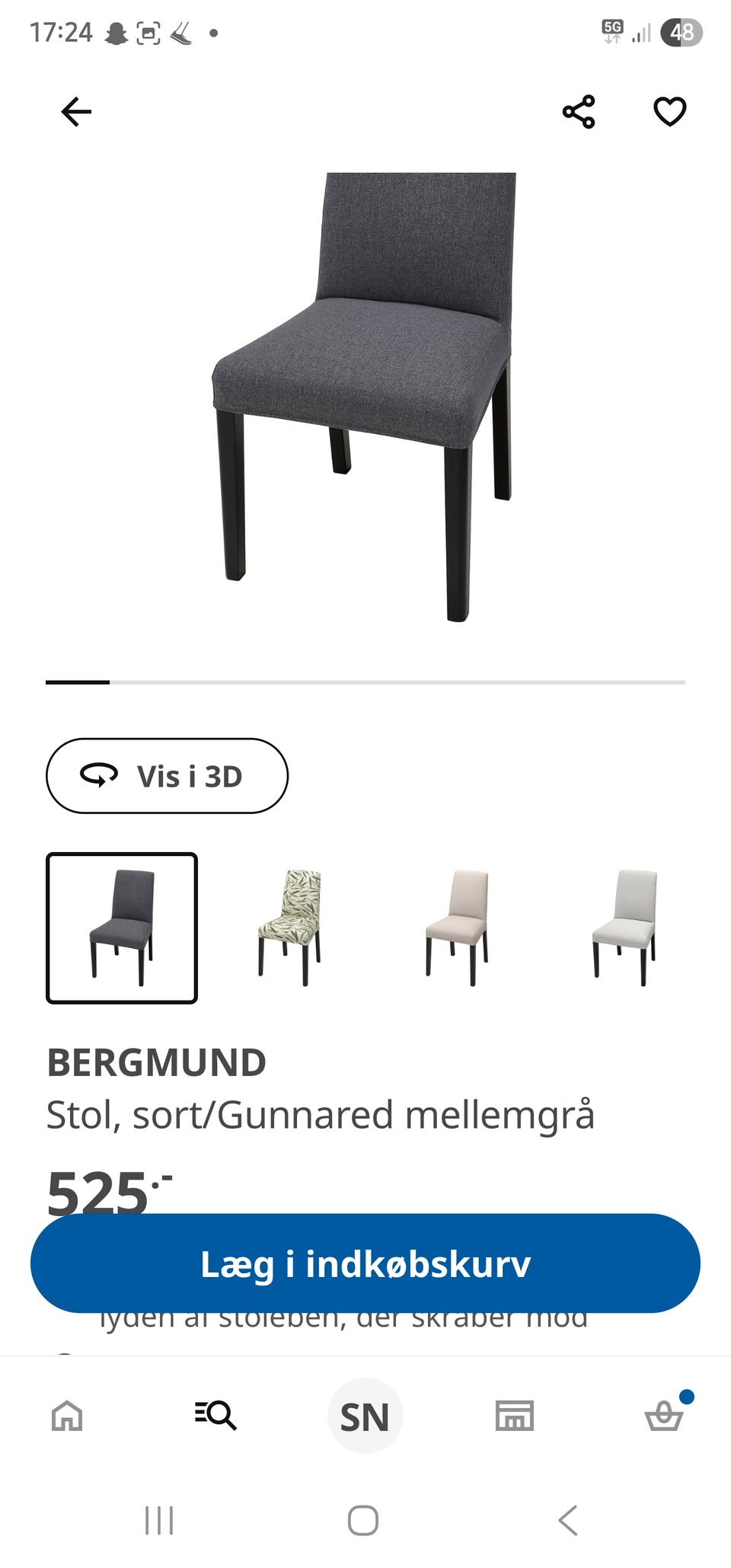Screen dimensions: 731x1568
Task: Tap Læg i indkøbskurv to add chair
Action: 365,1263
